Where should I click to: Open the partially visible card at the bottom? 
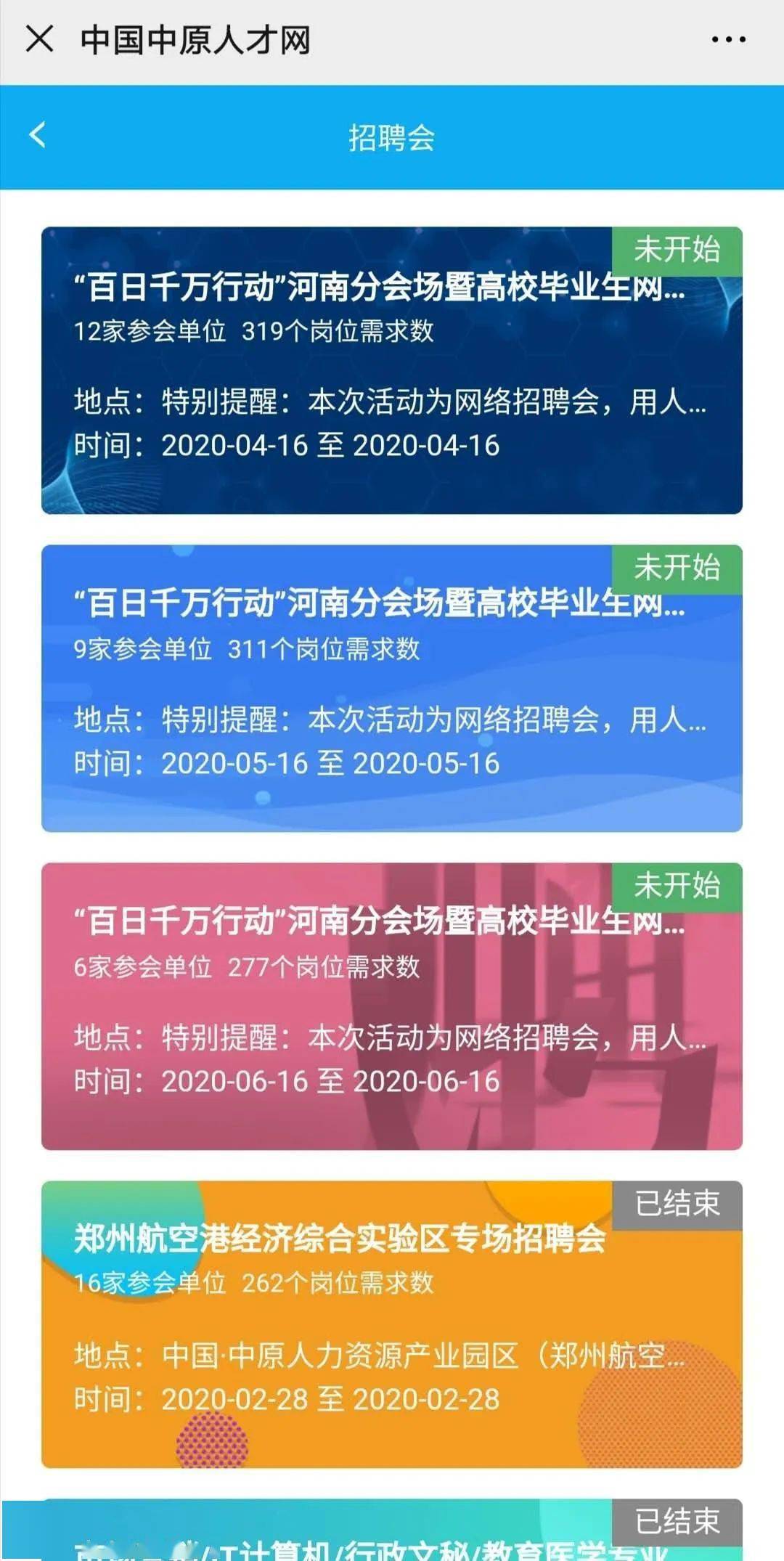(392, 1530)
